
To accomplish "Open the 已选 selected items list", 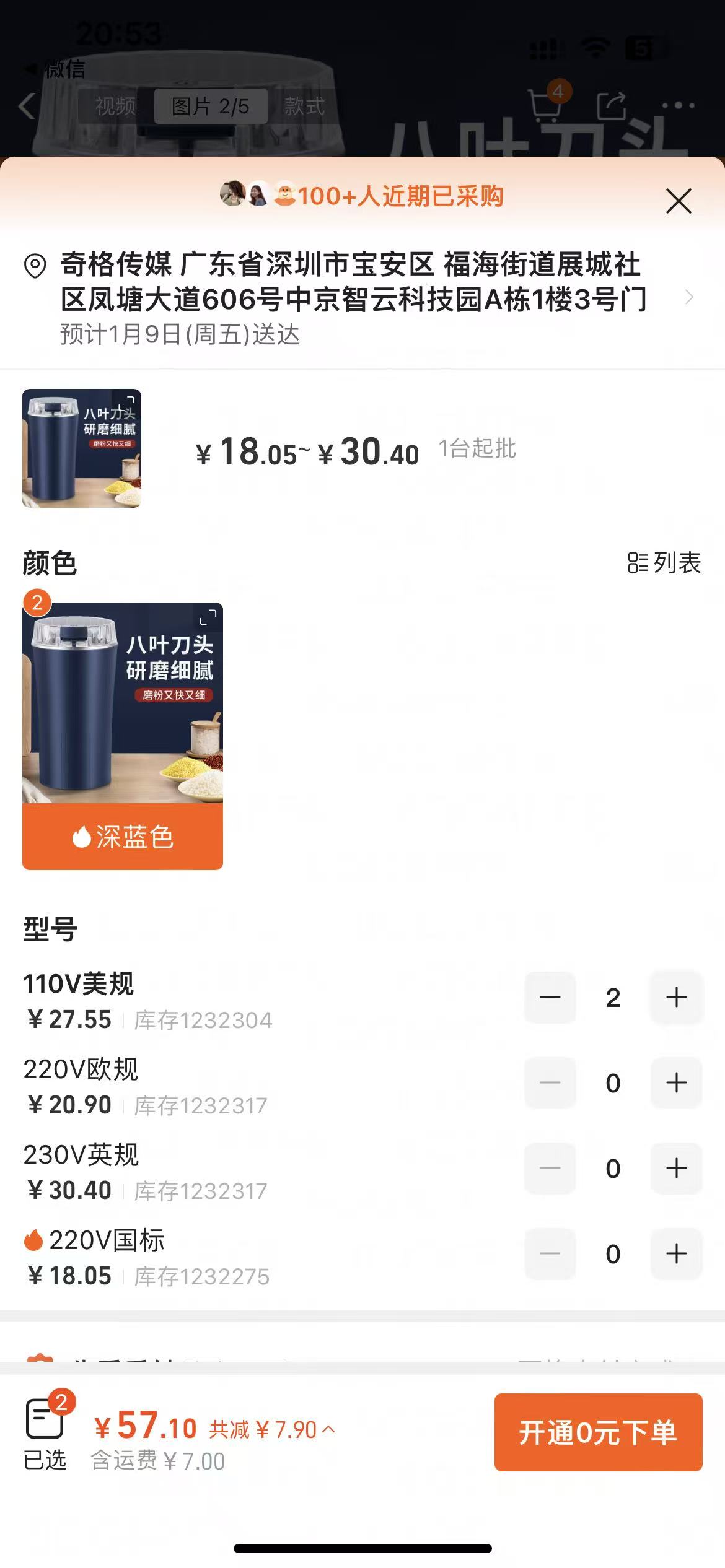I will [x=45, y=1432].
